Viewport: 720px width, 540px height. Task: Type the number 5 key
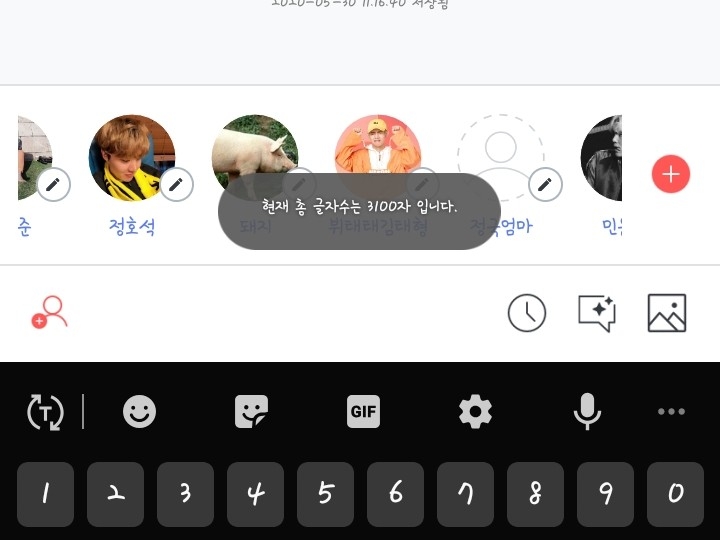click(x=325, y=494)
